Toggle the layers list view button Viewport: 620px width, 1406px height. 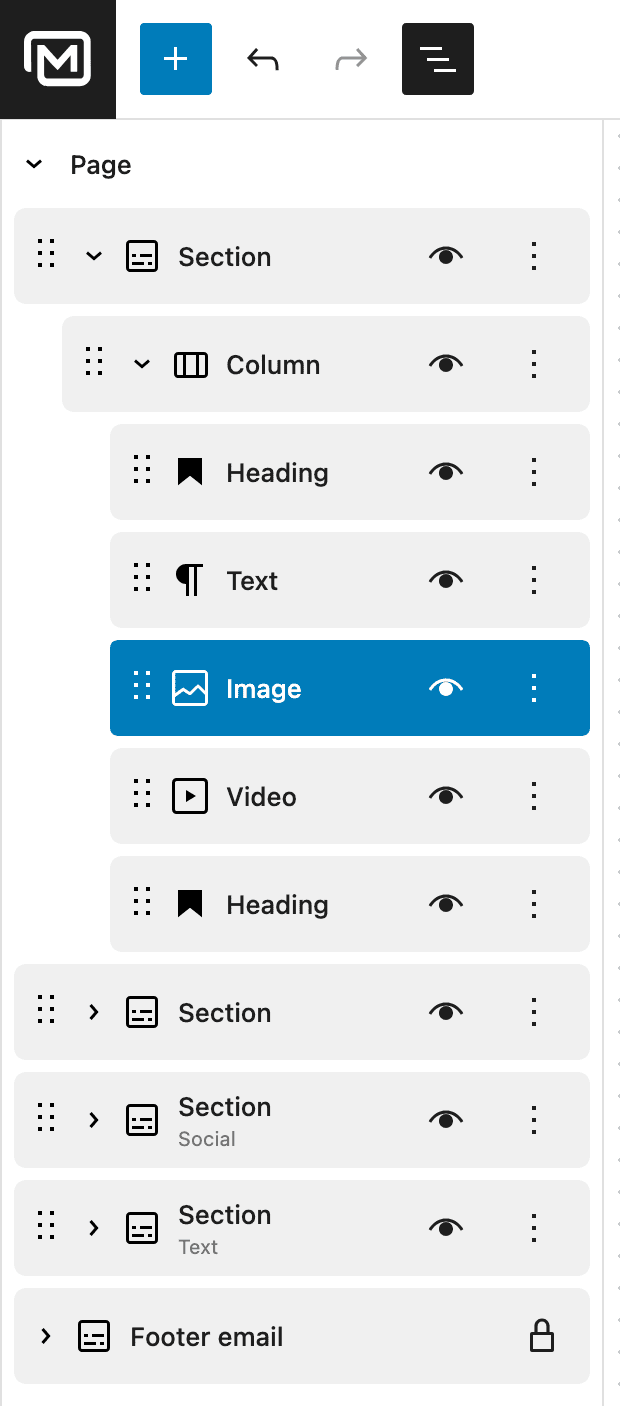pos(437,59)
